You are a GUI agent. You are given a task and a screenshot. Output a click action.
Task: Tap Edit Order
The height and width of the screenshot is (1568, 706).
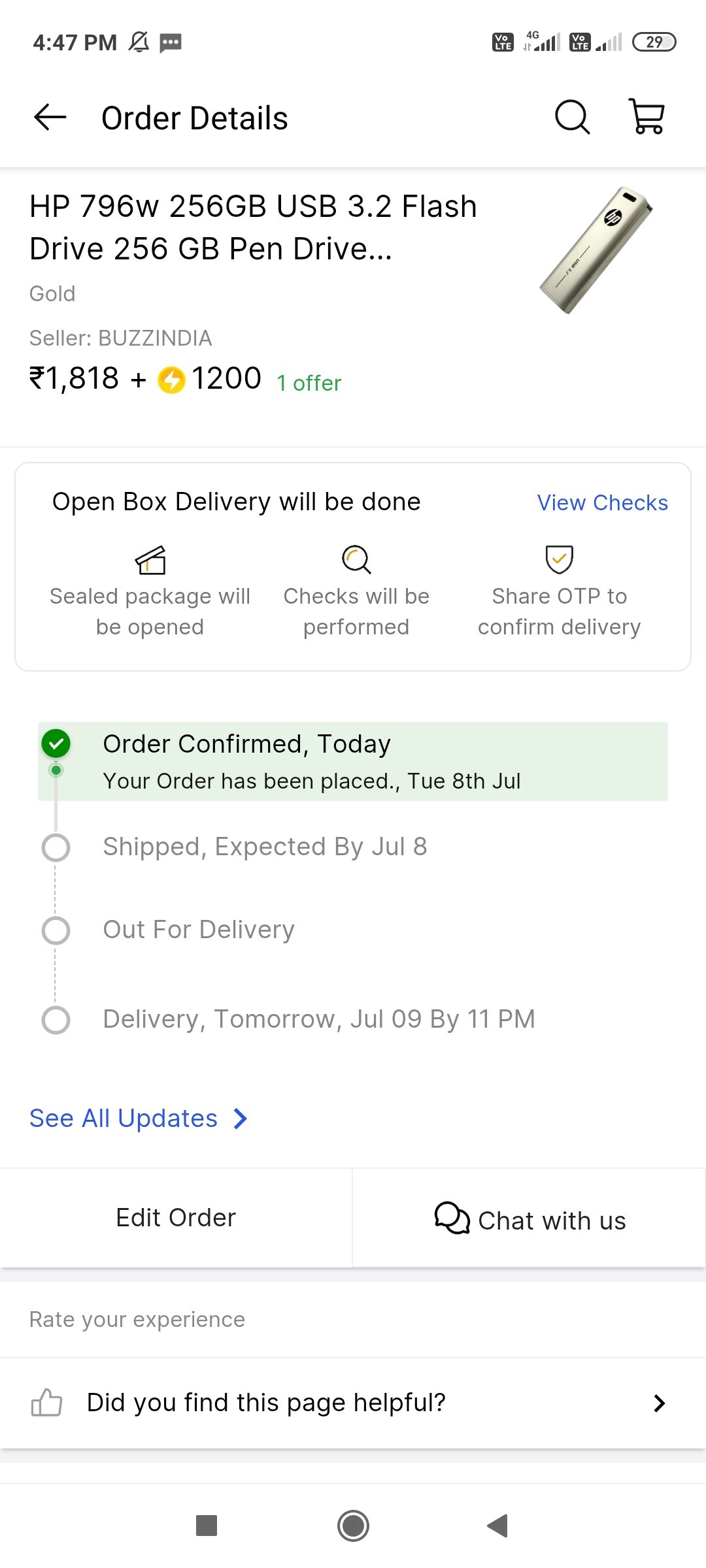pyautogui.click(x=176, y=1218)
